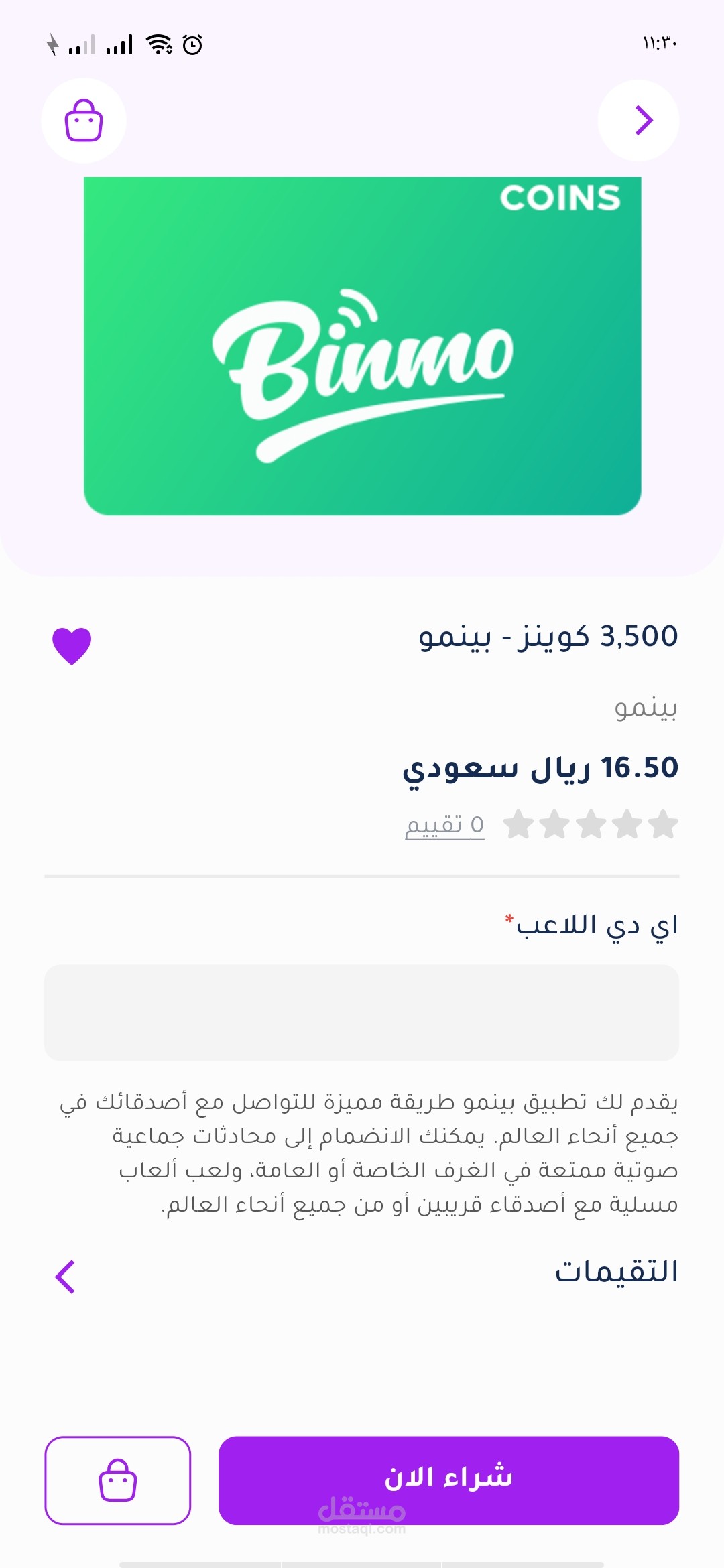The height and width of the screenshot is (1568, 724).
Task: Open the 0 تقييم ratings link
Action: 444,825
